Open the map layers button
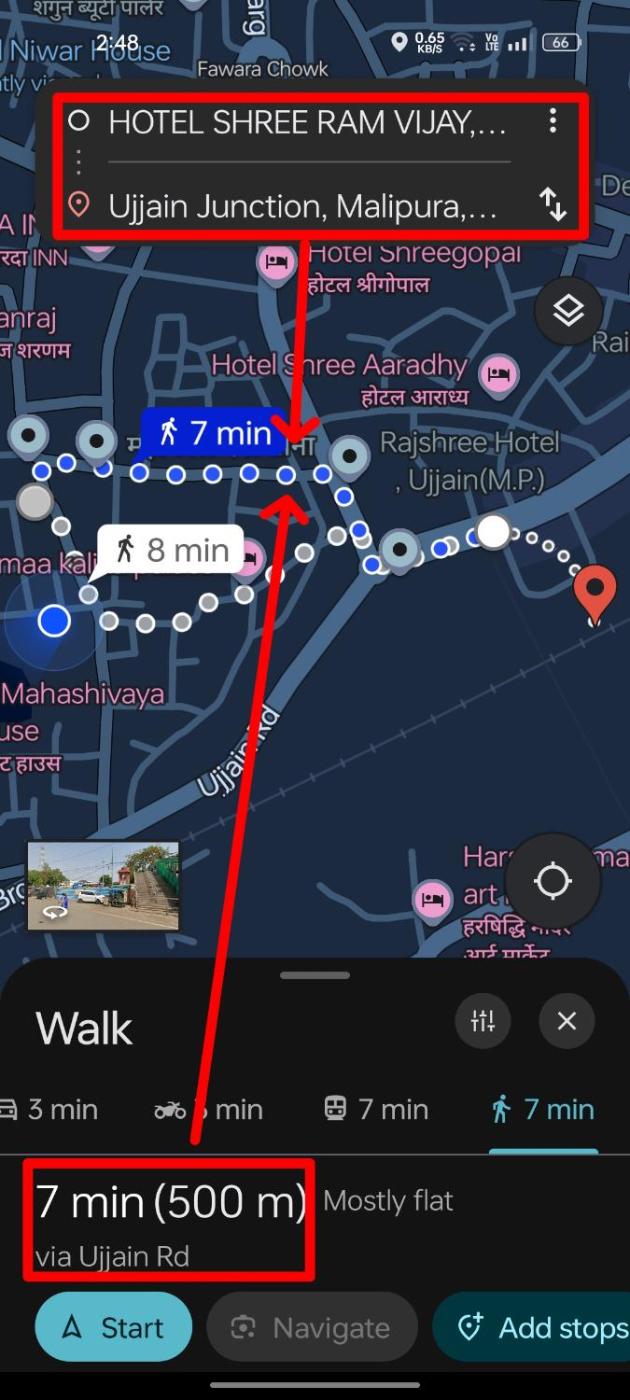The width and height of the screenshot is (630, 1400). (x=568, y=311)
